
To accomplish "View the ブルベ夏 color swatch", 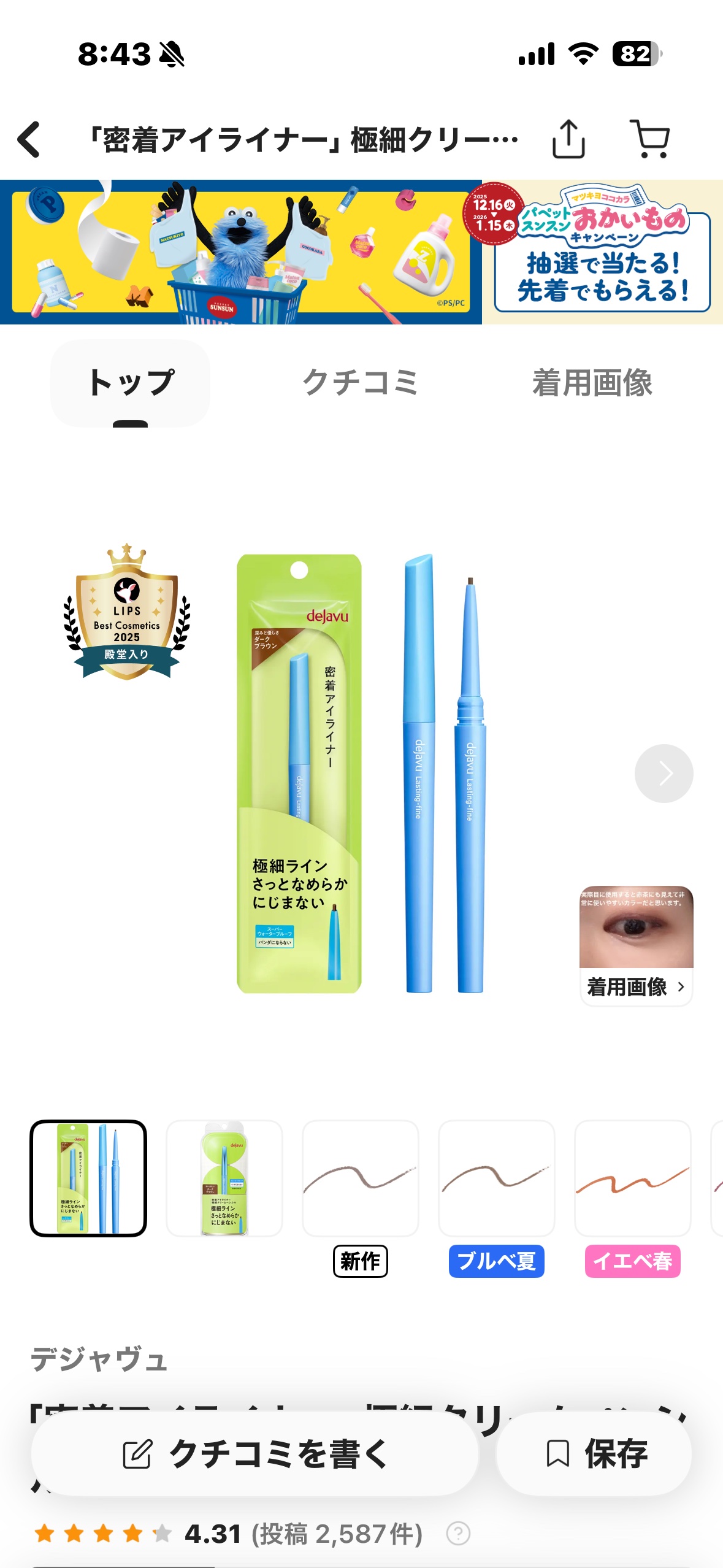I will [497, 1178].
